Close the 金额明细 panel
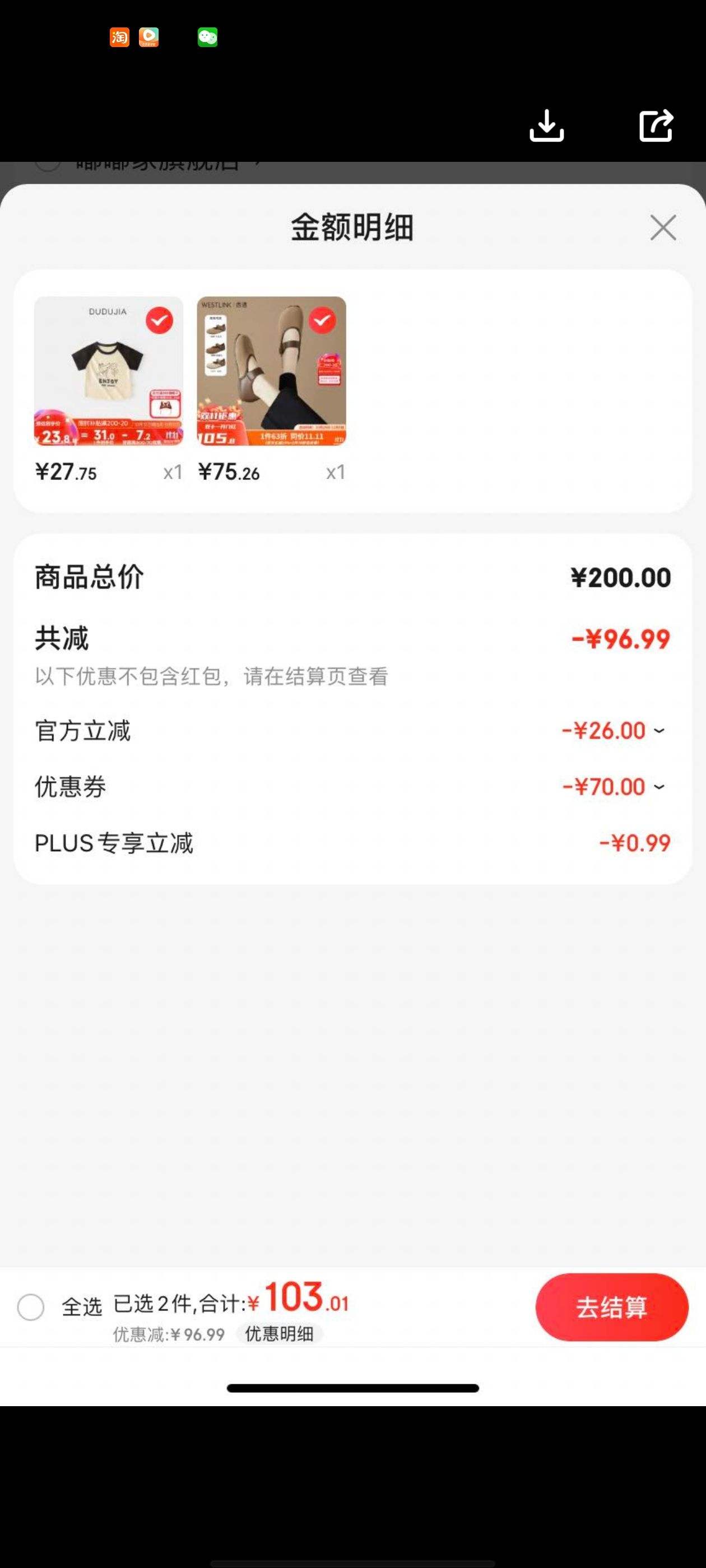 (x=663, y=228)
